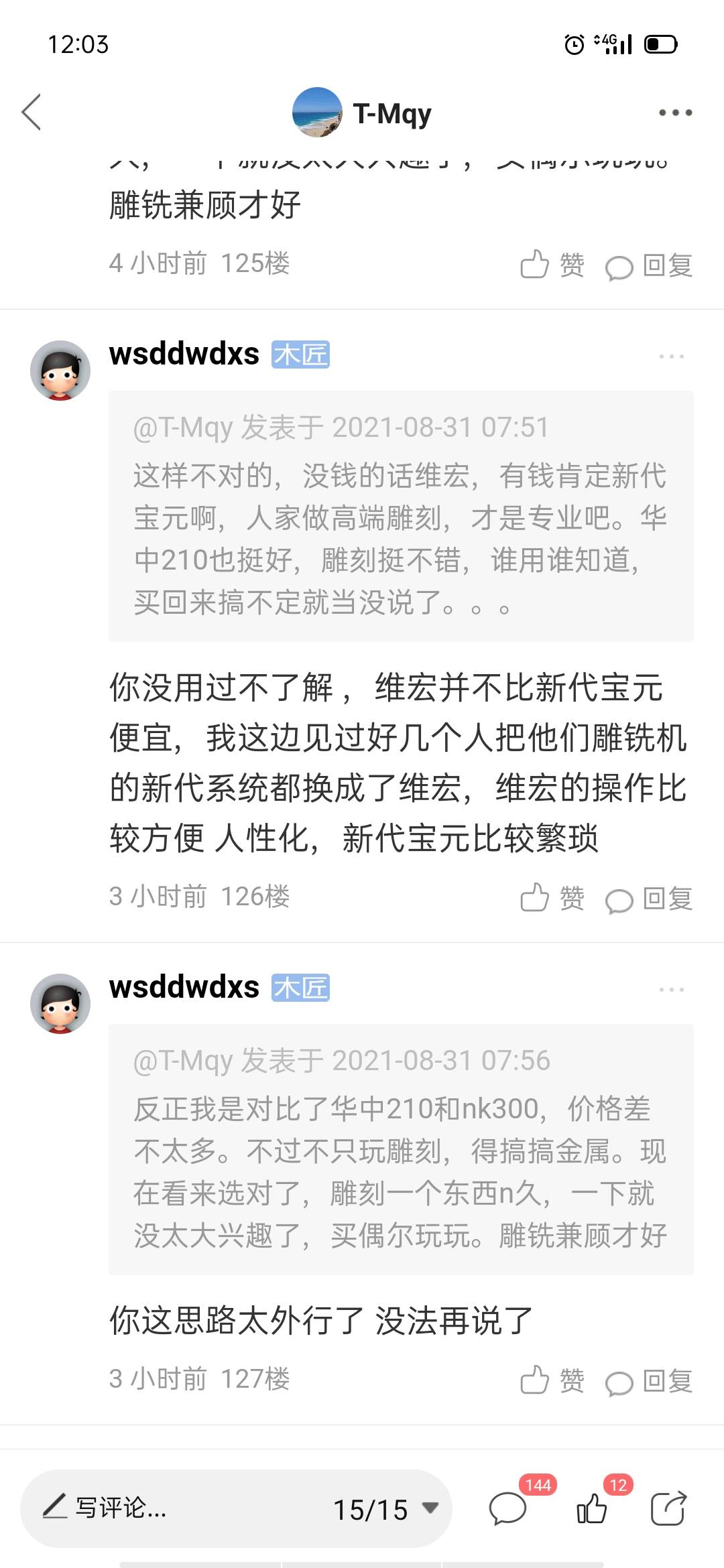Open T-Mqy profile from header avatar
The image size is (724, 1568).
tap(317, 113)
